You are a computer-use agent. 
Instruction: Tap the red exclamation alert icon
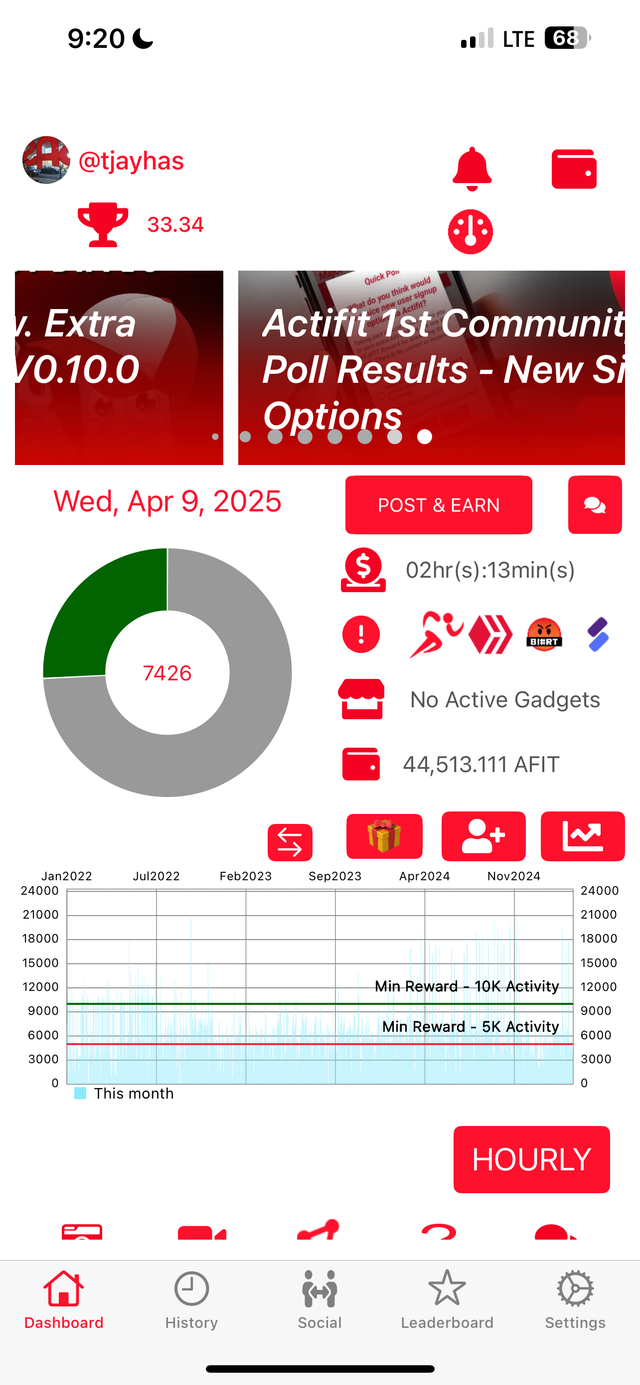pyautogui.click(x=361, y=633)
